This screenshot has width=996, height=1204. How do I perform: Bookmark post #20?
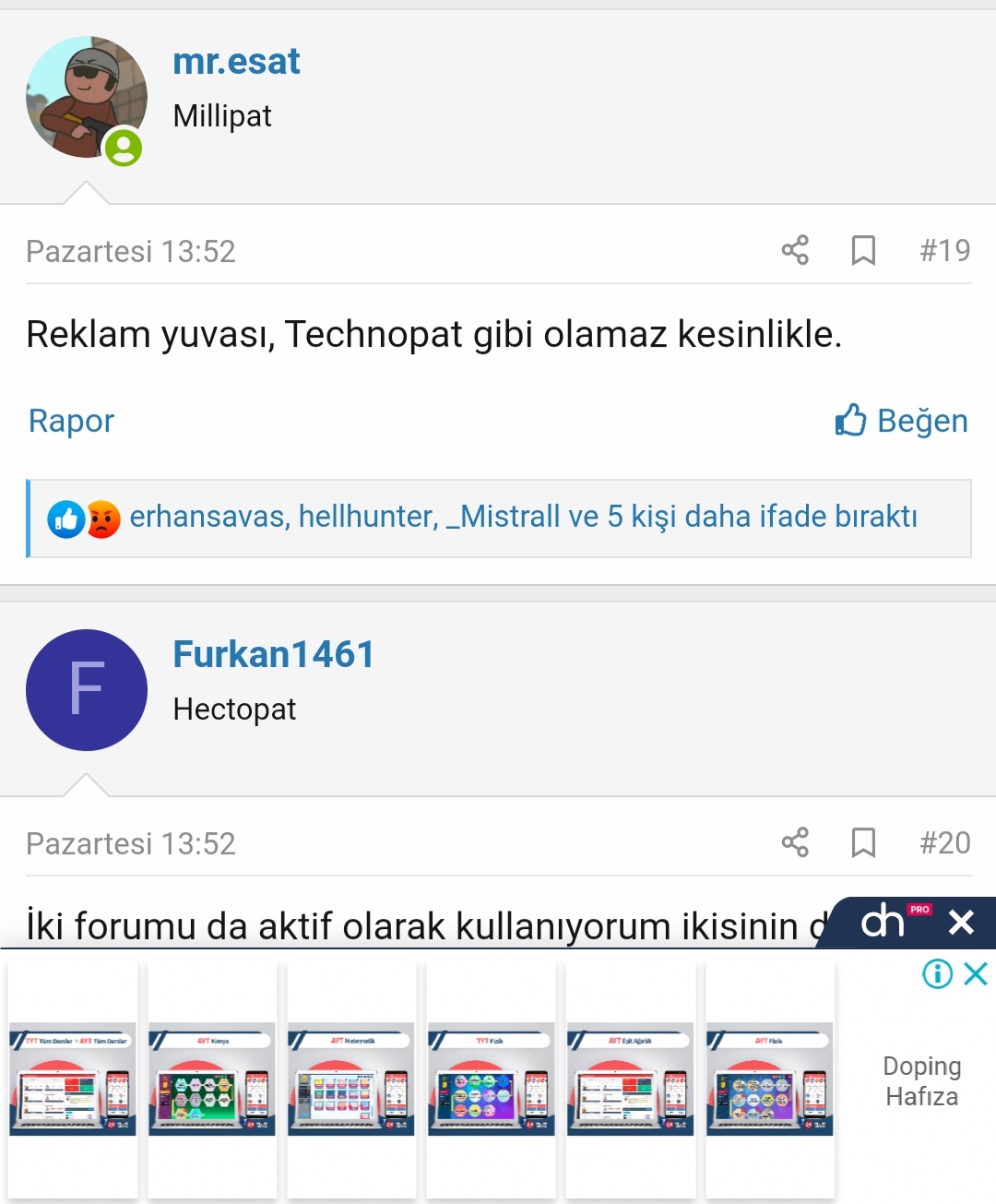(863, 842)
